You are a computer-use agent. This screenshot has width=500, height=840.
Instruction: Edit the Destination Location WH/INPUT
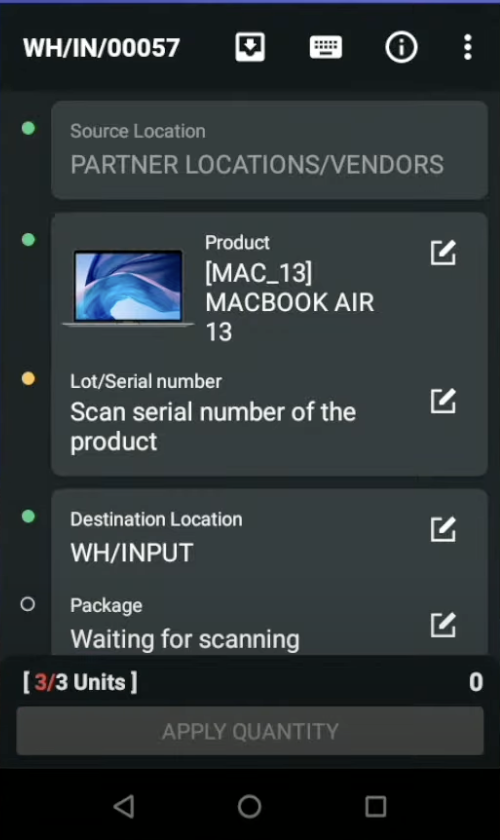point(443,529)
